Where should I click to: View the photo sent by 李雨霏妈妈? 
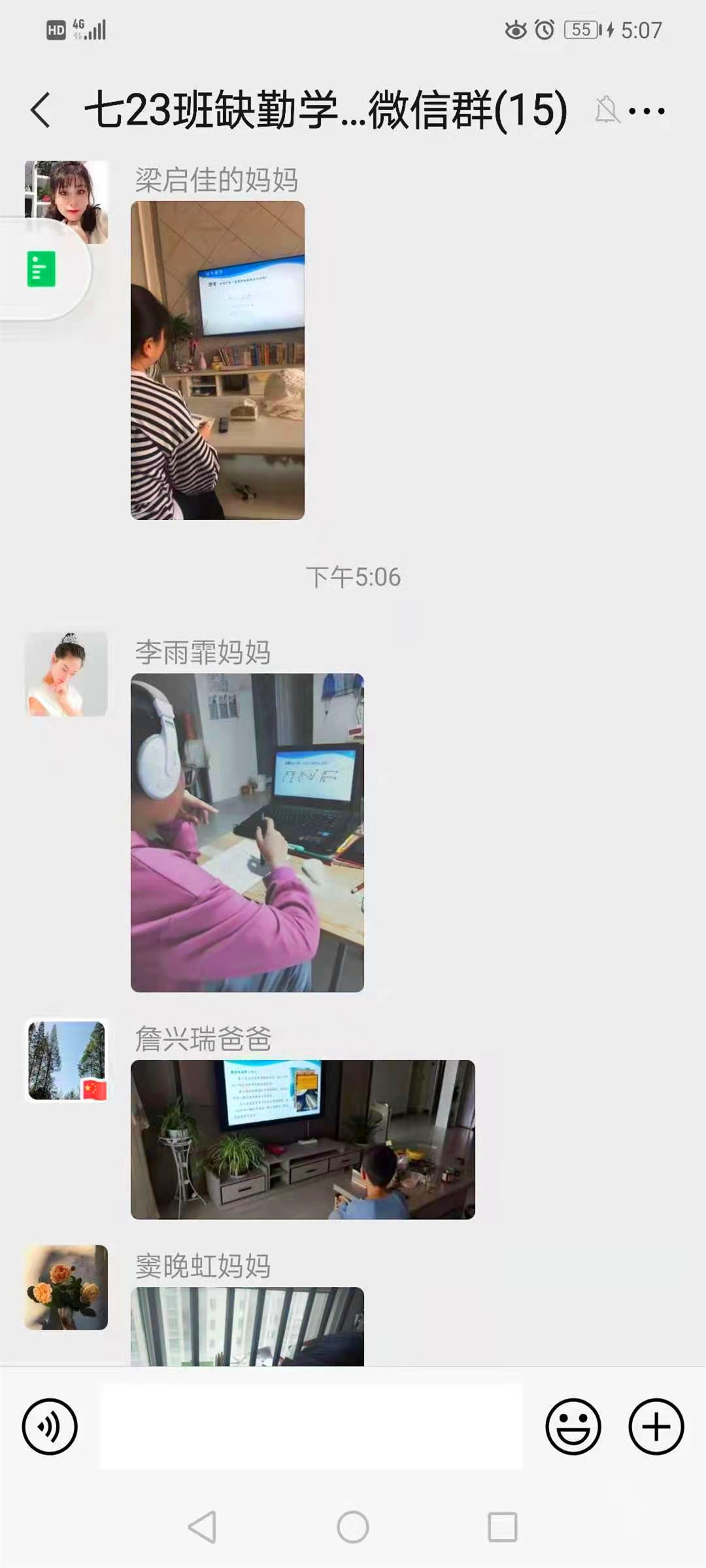click(x=247, y=832)
